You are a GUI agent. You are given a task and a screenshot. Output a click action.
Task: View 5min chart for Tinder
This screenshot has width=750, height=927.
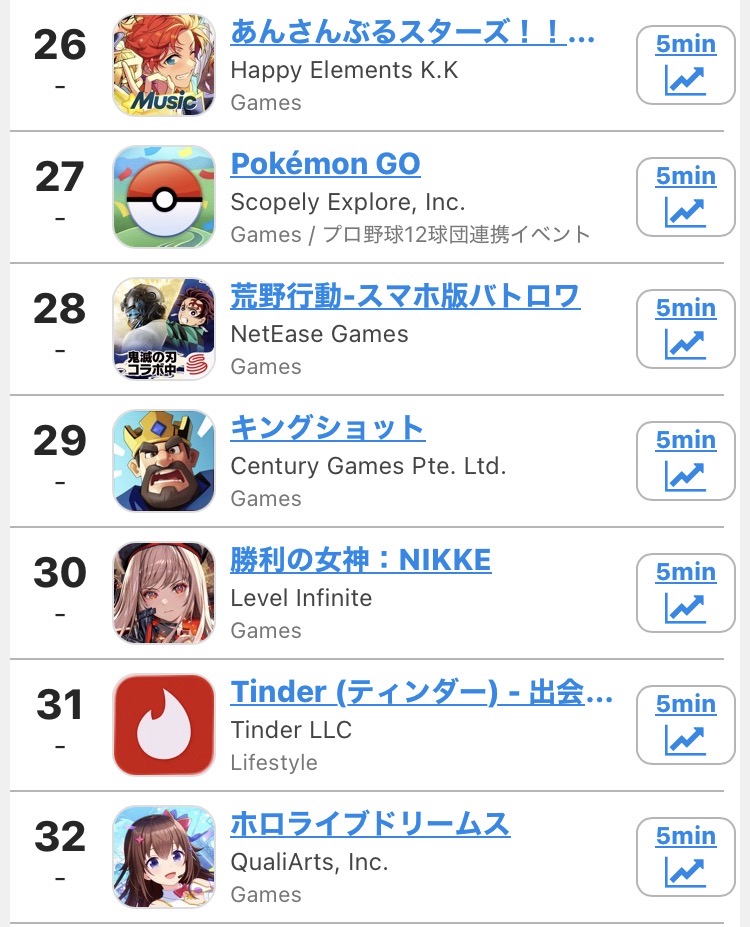click(x=686, y=725)
